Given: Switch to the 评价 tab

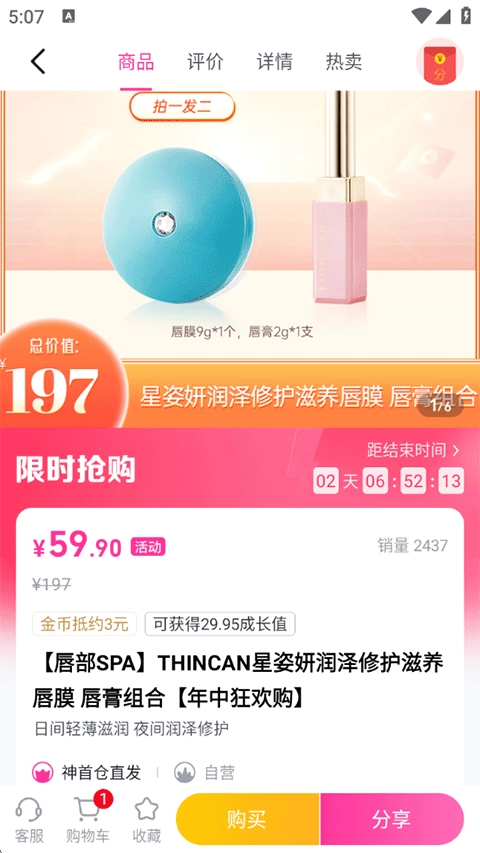Looking at the screenshot, I should pyautogui.click(x=205, y=61).
